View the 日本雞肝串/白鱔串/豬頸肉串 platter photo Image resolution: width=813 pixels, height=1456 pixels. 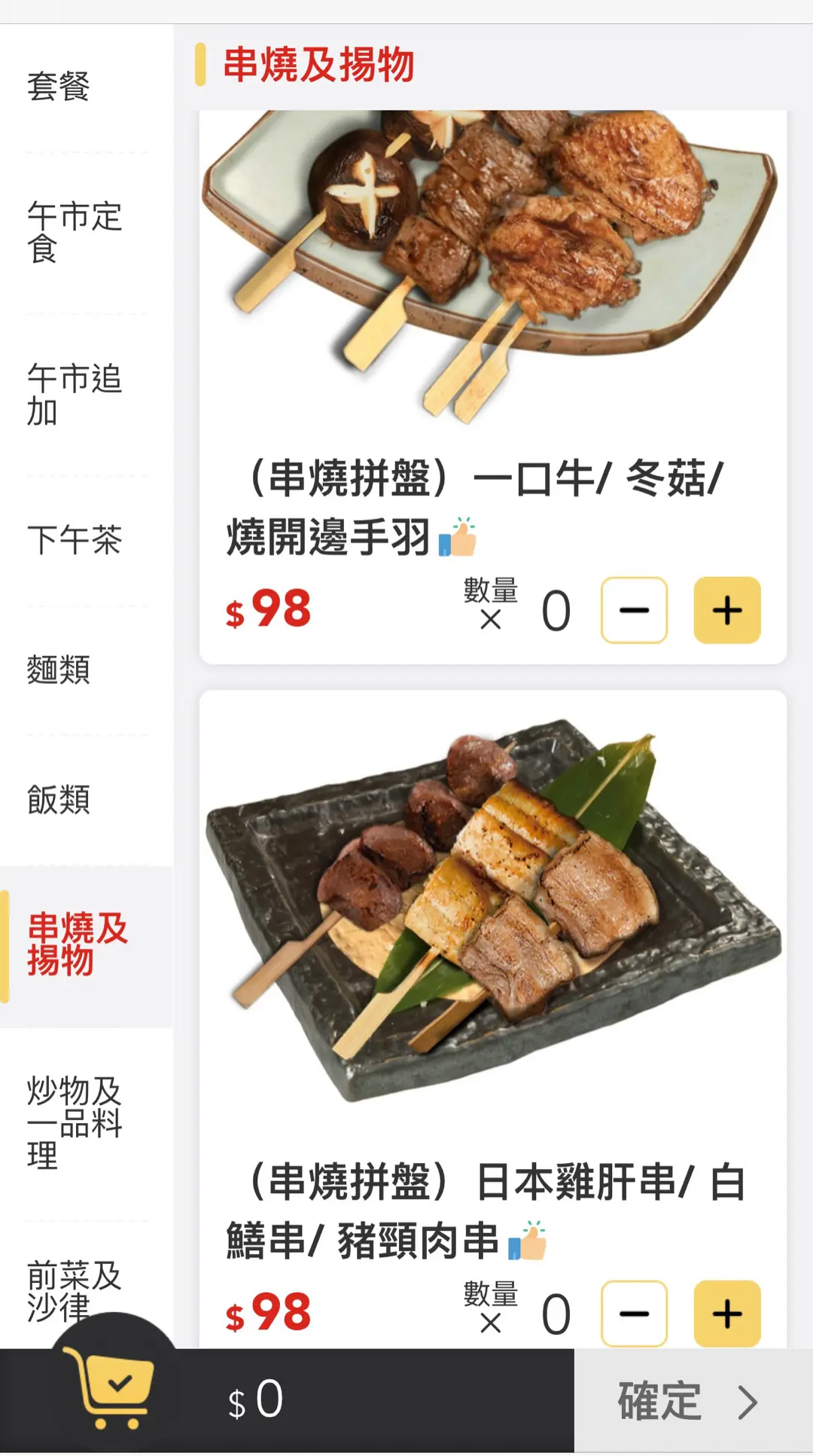(492, 911)
